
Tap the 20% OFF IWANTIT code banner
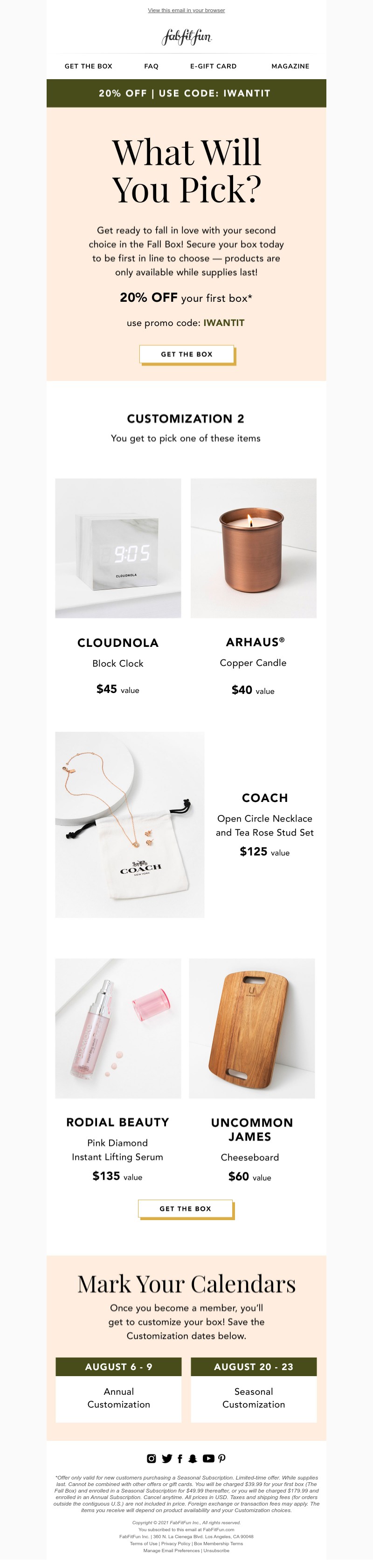[x=186, y=93]
